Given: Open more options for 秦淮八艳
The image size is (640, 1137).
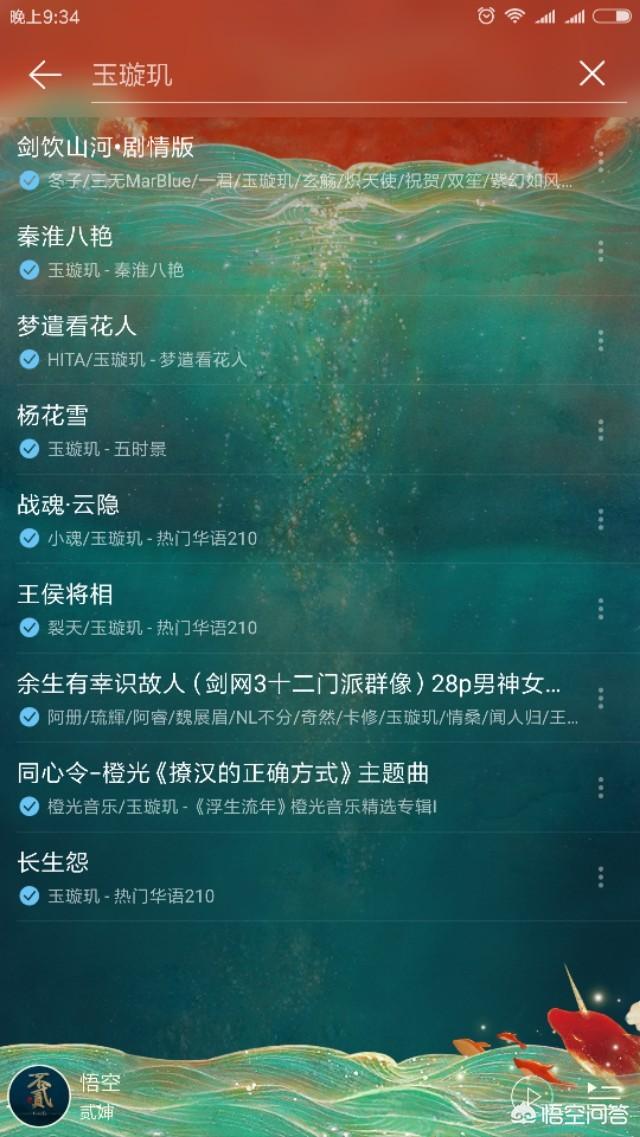Looking at the screenshot, I should point(600,251).
